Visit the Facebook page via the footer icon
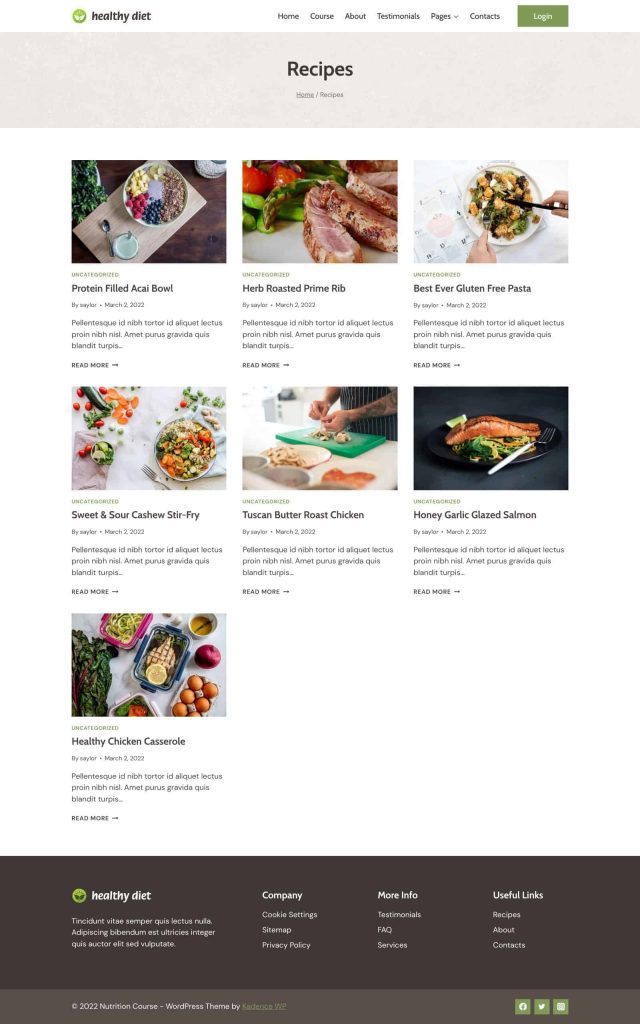The image size is (640, 1024). (523, 1007)
